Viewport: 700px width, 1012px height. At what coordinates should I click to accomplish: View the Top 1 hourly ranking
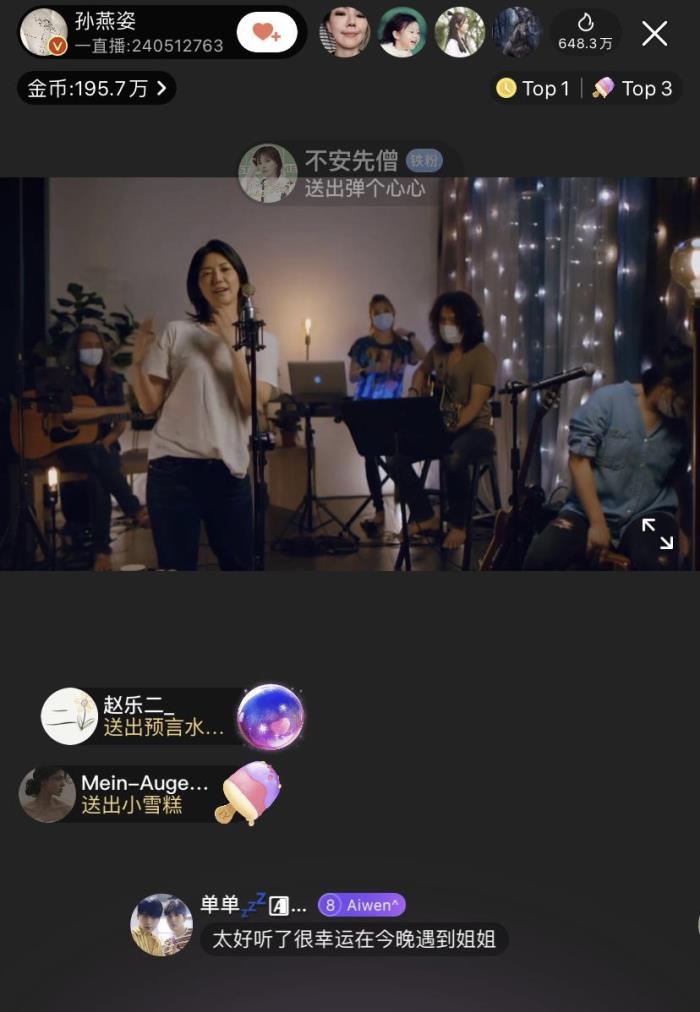coord(534,89)
